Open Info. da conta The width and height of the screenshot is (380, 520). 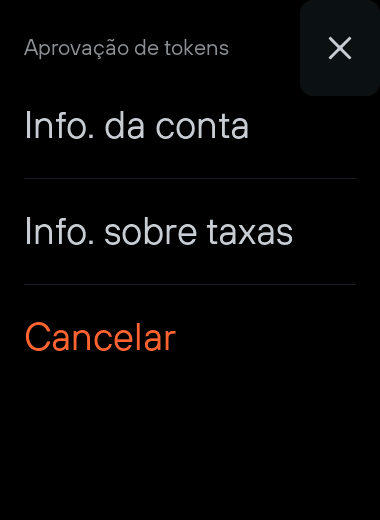point(190,126)
